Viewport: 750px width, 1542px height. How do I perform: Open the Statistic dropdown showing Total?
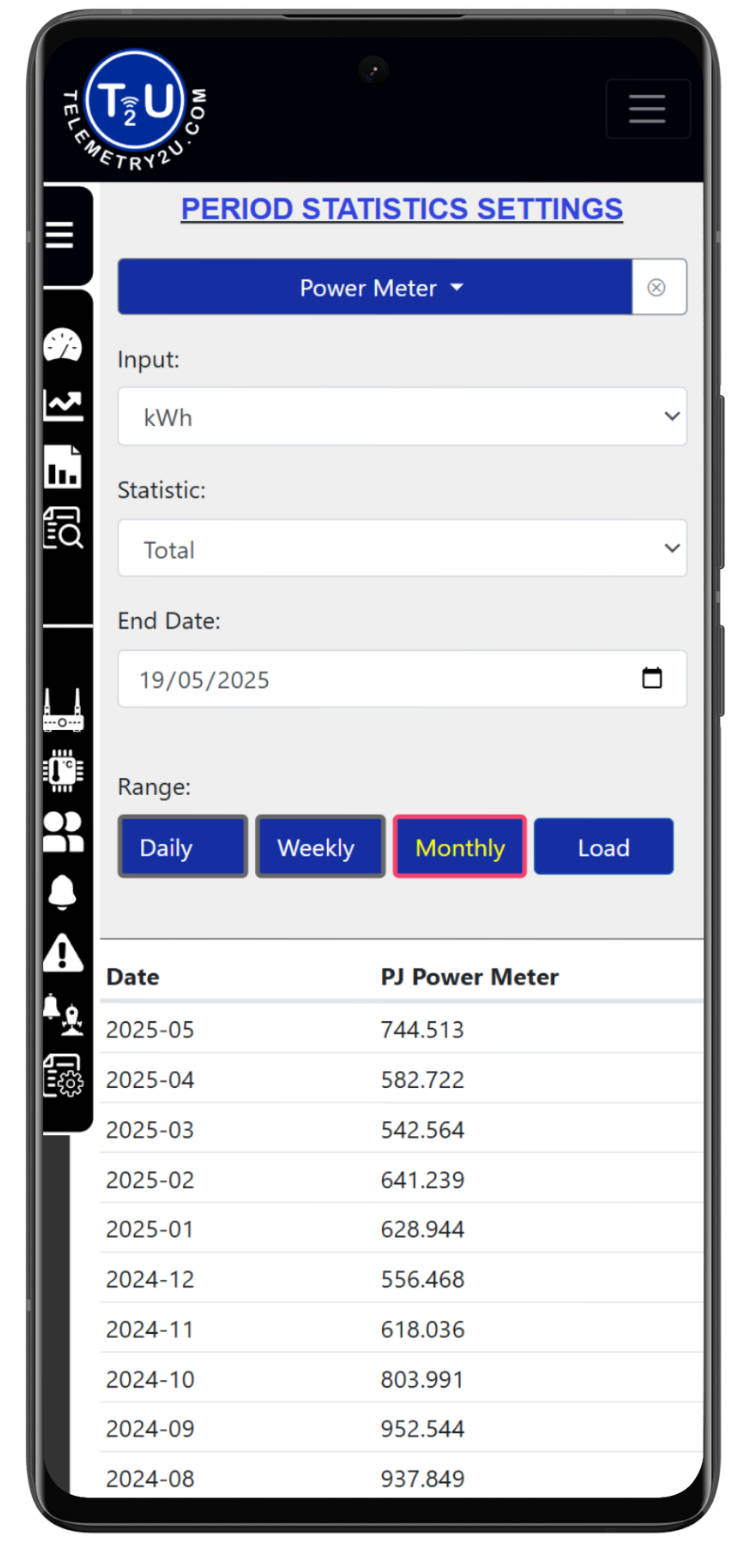point(402,548)
